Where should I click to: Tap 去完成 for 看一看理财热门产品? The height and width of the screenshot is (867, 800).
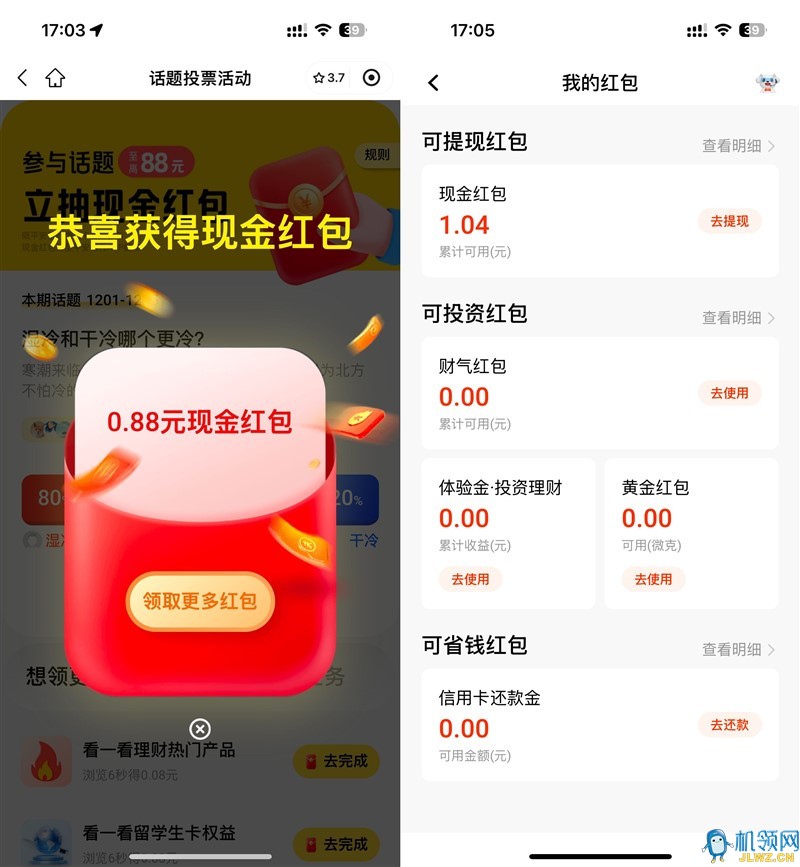point(336,761)
